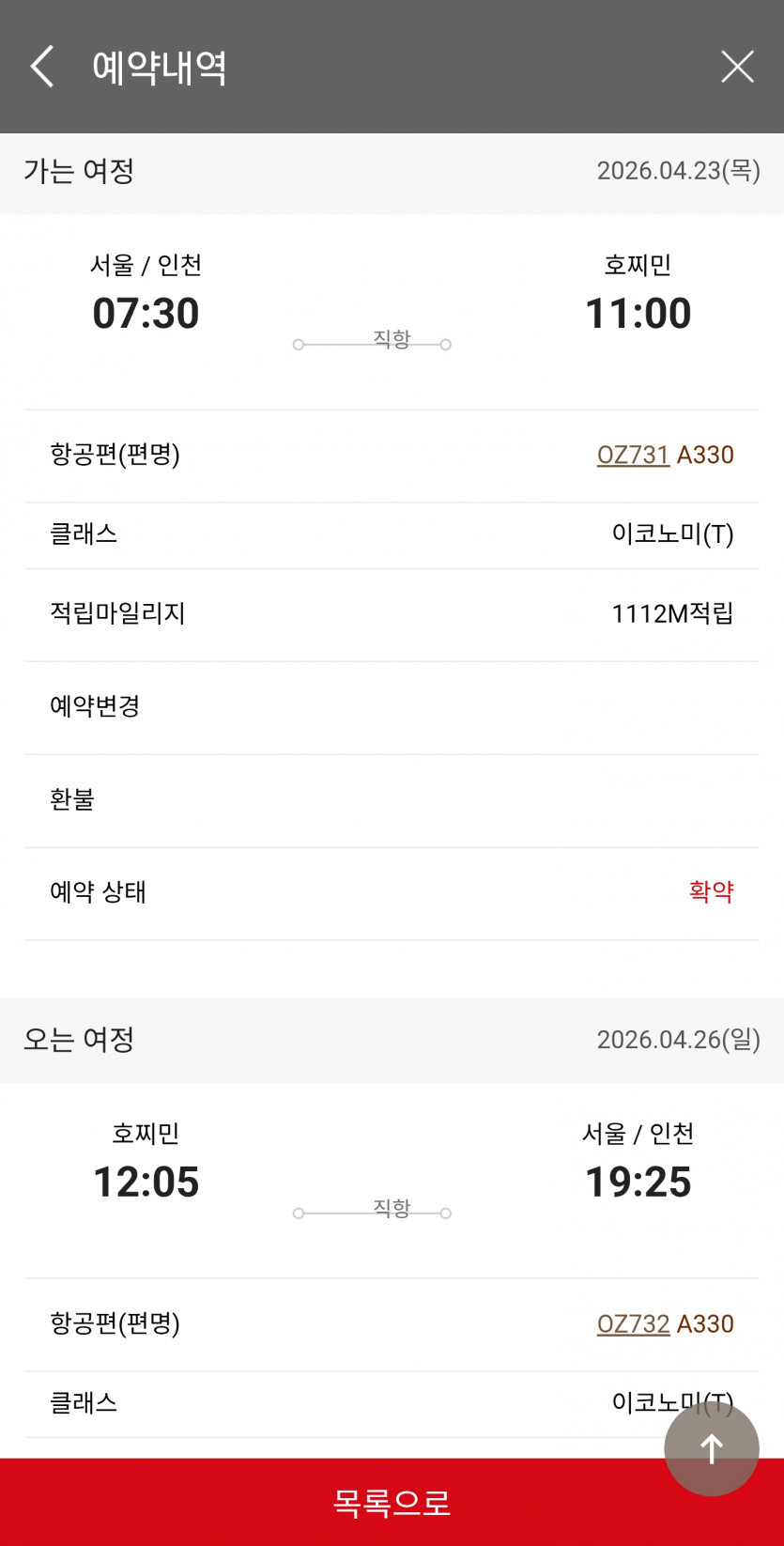Tap the 목록으로 button
The height and width of the screenshot is (1546, 784).
[x=392, y=1503]
